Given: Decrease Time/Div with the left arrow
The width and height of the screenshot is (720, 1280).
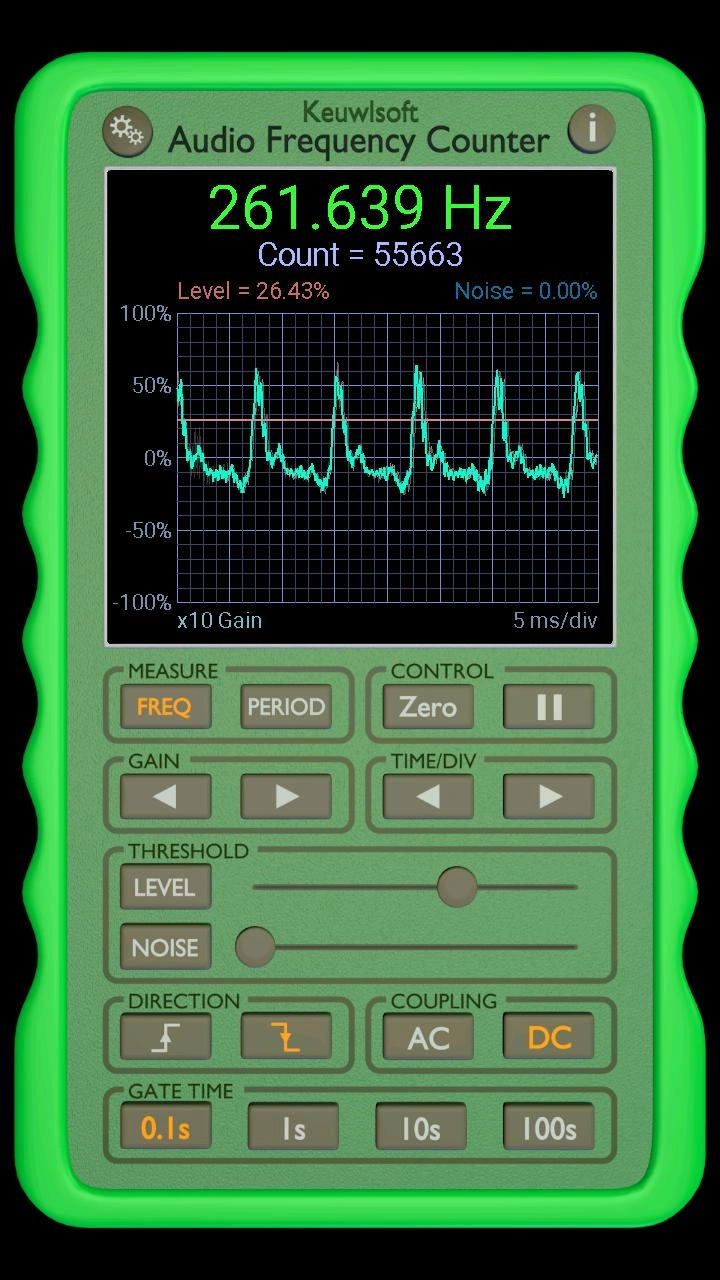Looking at the screenshot, I should pyautogui.click(x=428, y=797).
